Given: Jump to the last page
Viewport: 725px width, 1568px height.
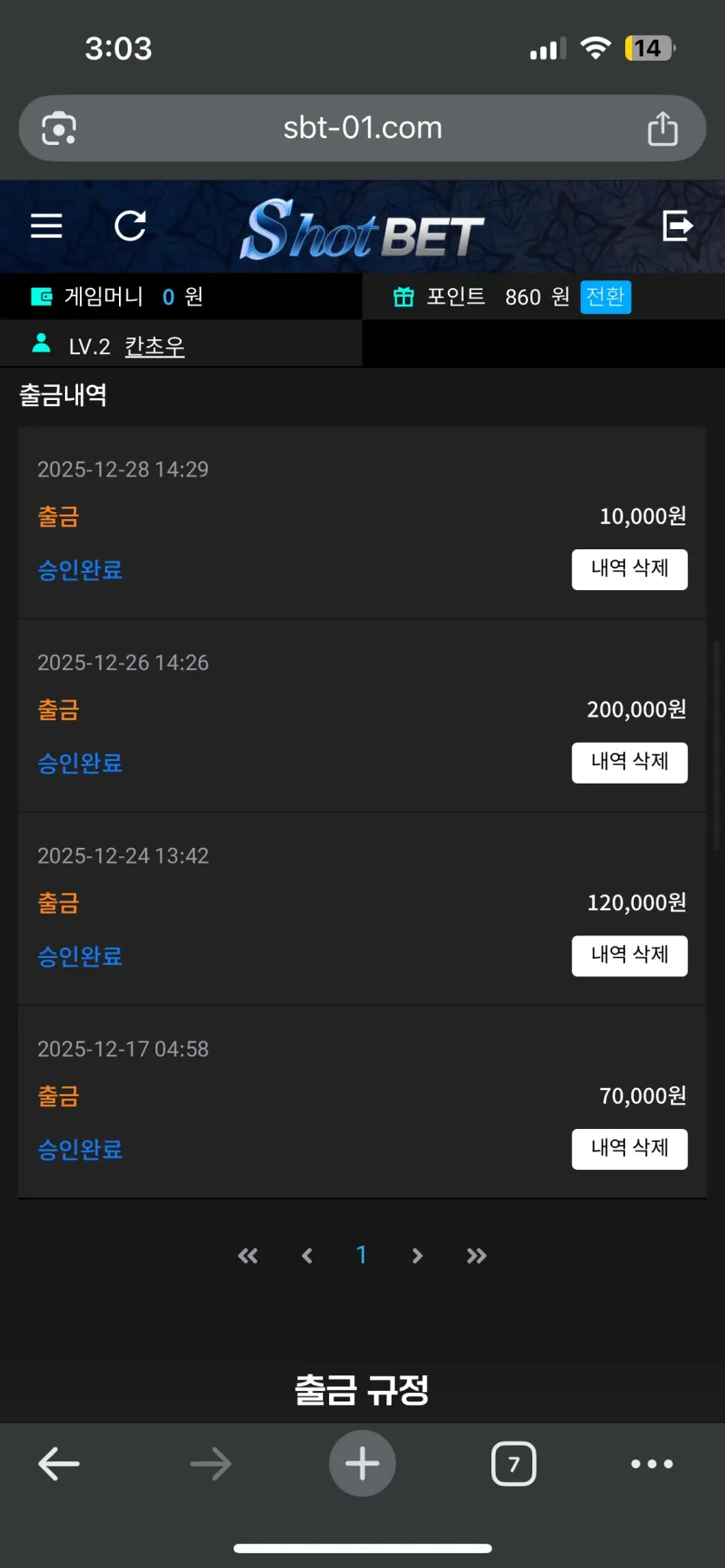Looking at the screenshot, I should tap(477, 1256).
